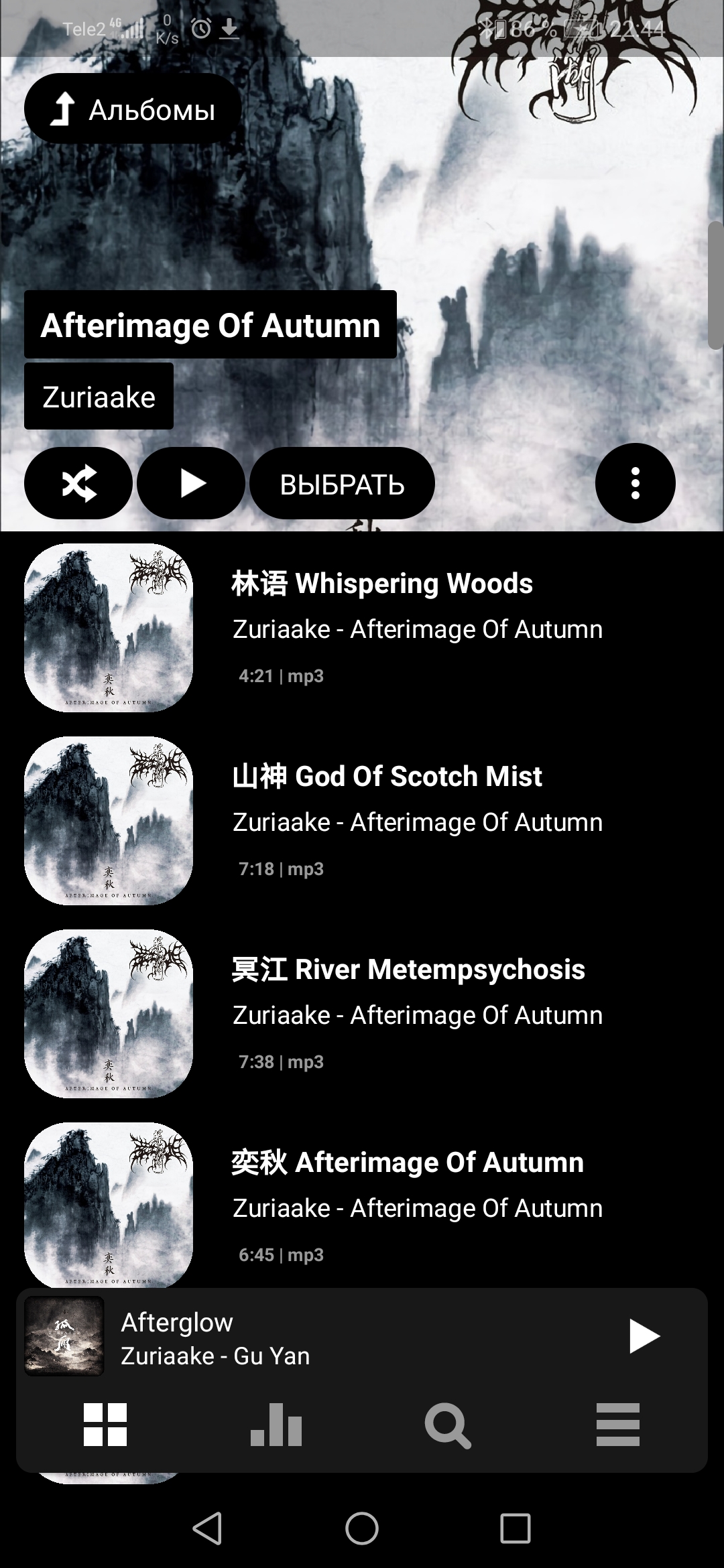Go back with the system back button
The width and height of the screenshot is (724, 1568).
[x=207, y=1529]
